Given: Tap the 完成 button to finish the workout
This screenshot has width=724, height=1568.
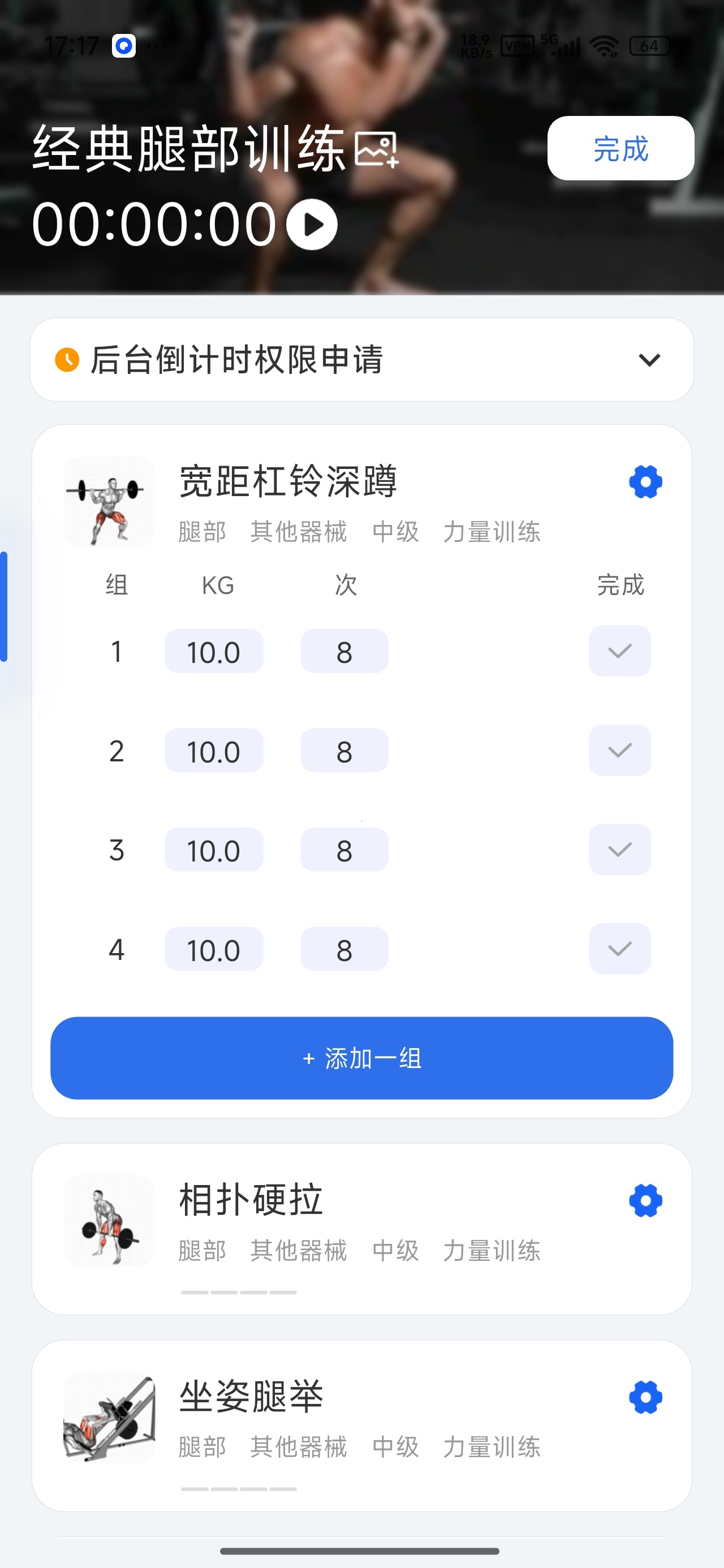Looking at the screenshot, I should [620, 149].
